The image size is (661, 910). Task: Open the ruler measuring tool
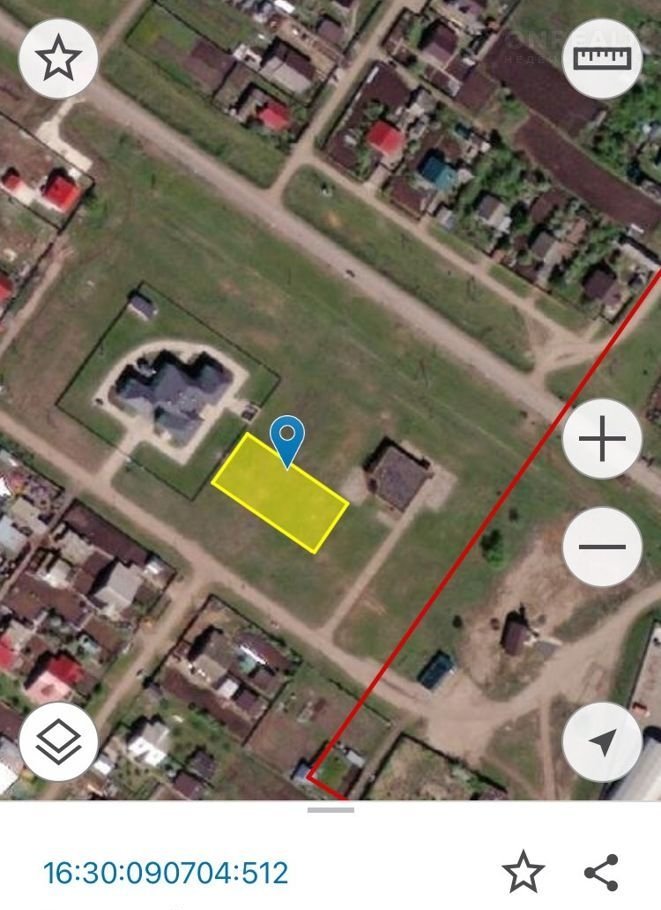click(602, 59)
